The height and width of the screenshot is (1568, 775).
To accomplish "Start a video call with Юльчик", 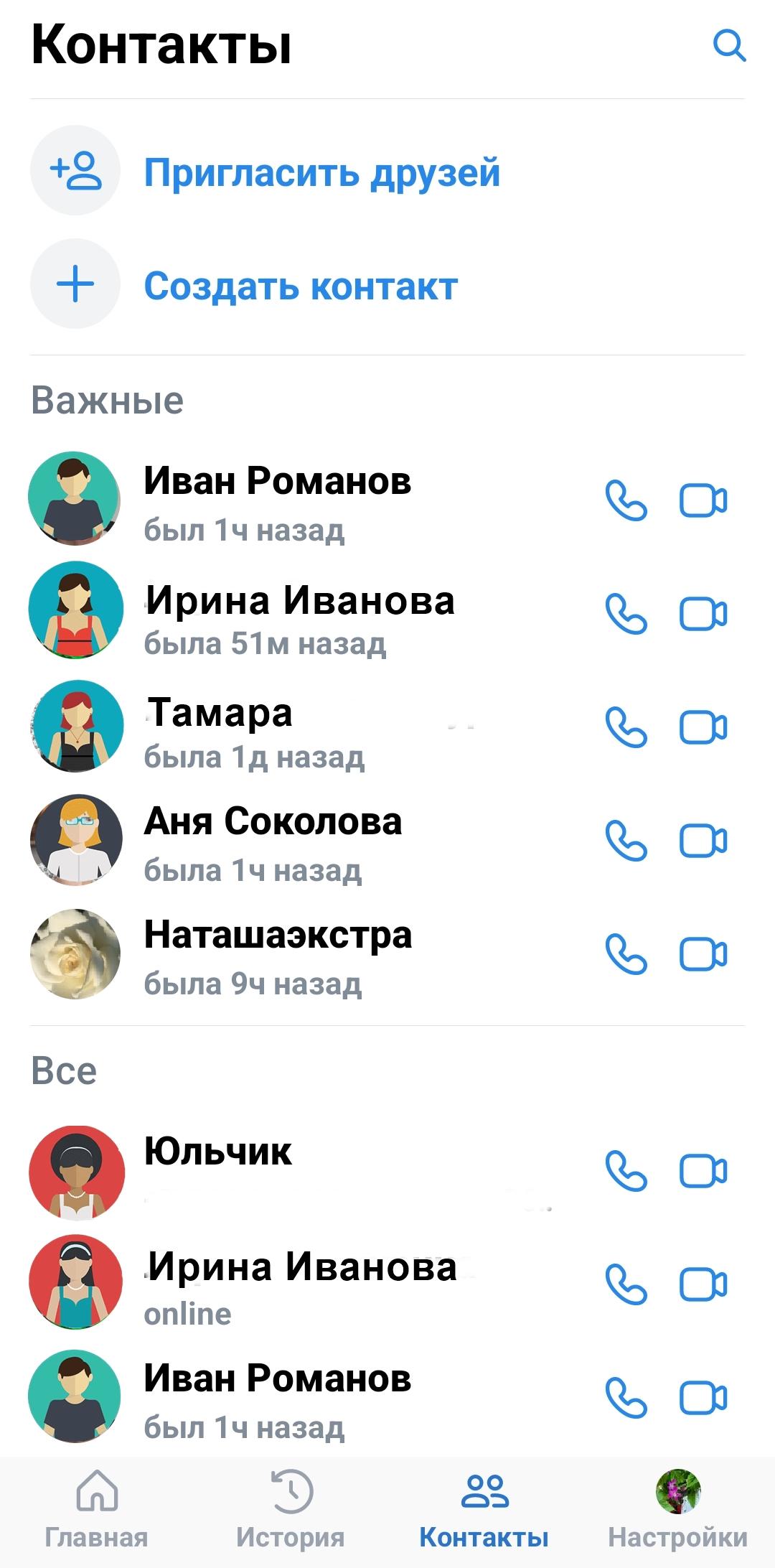I will pos(703,1171).
